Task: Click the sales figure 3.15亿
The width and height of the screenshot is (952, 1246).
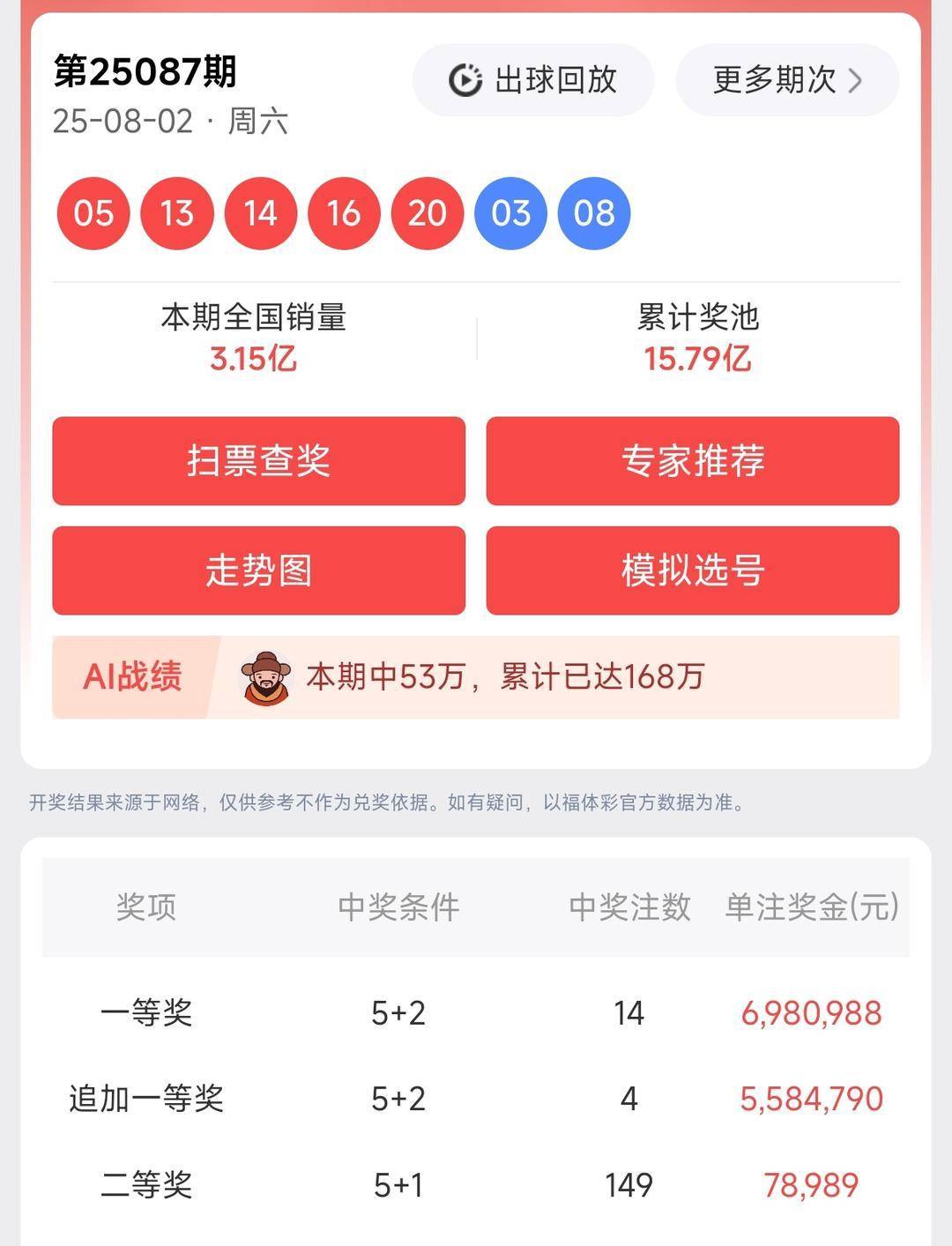Action: click(x=256, y=360)
